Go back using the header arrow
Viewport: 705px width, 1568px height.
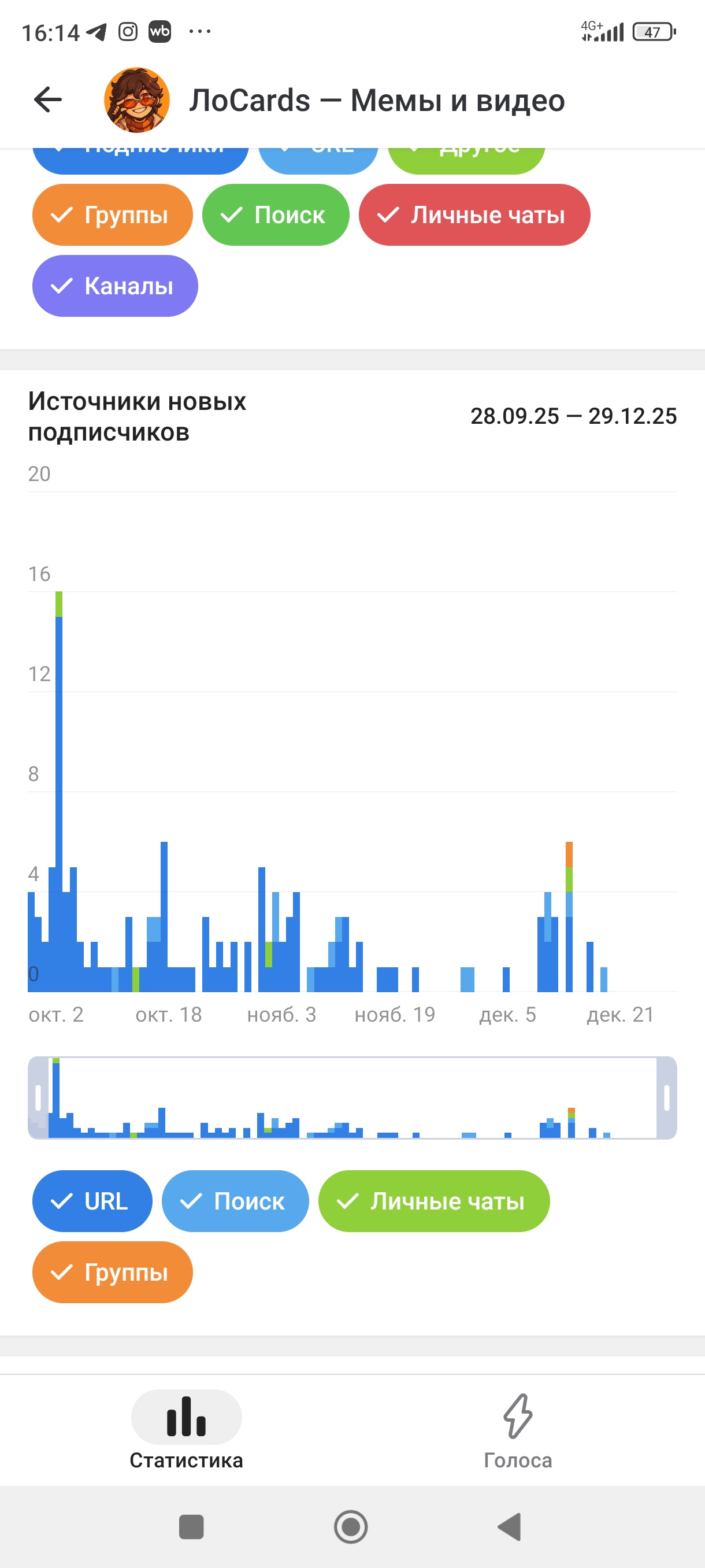[48, 100]
